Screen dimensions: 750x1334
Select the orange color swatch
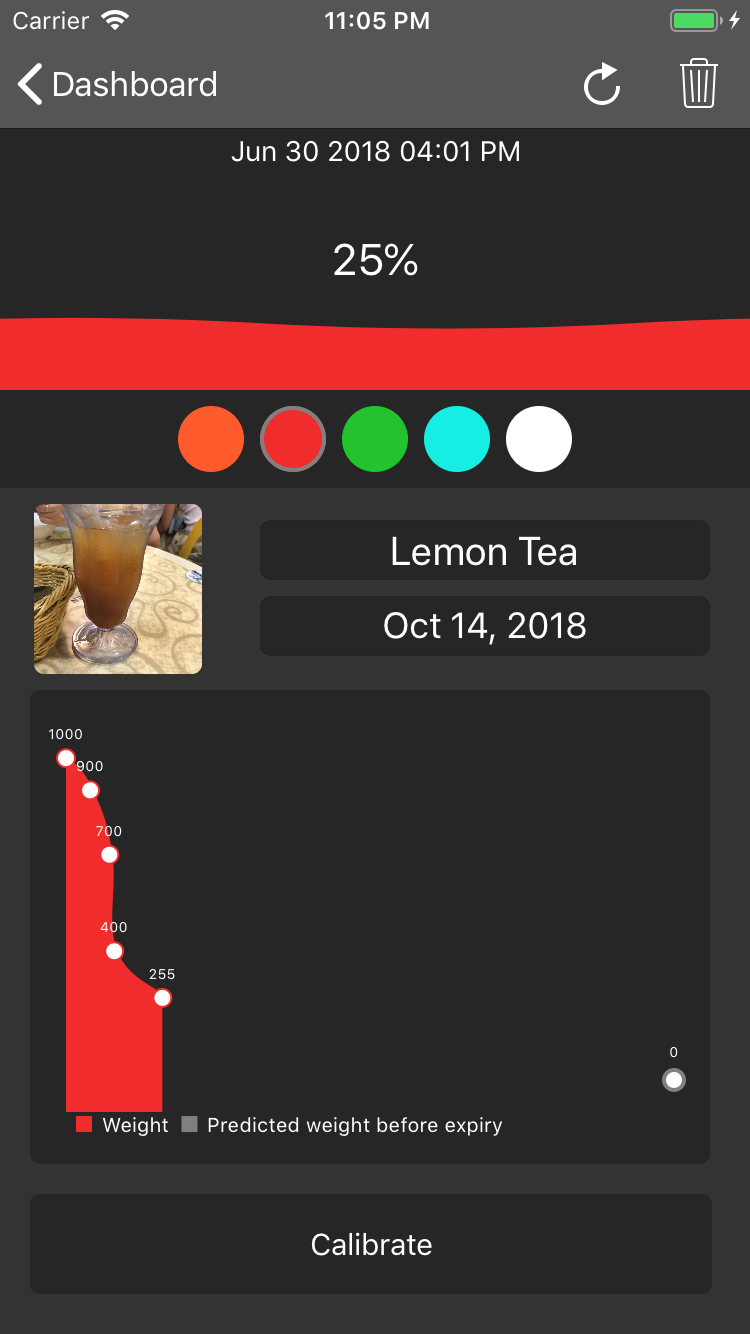[211, 439]
